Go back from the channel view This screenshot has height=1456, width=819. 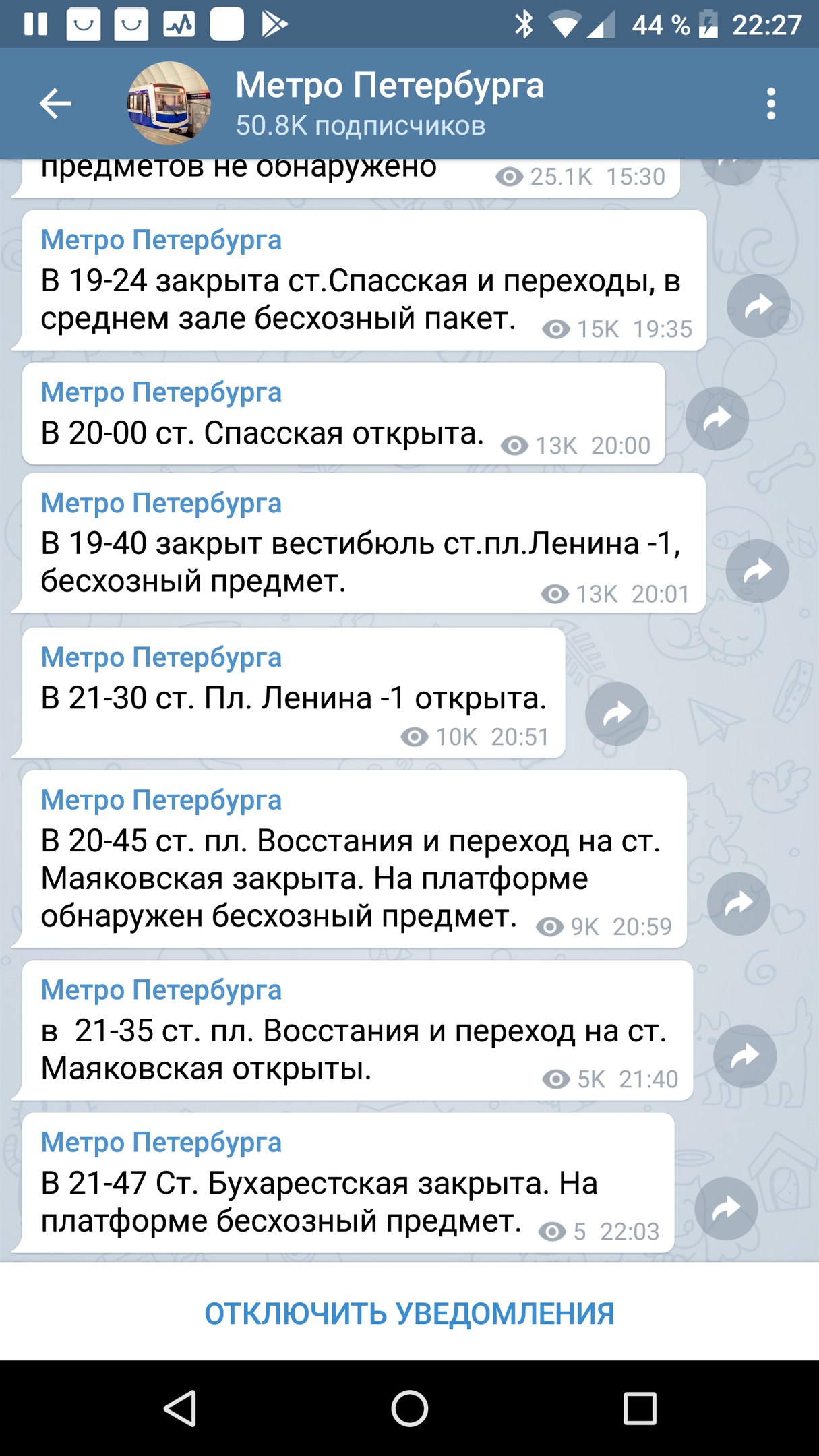(55, 104)
